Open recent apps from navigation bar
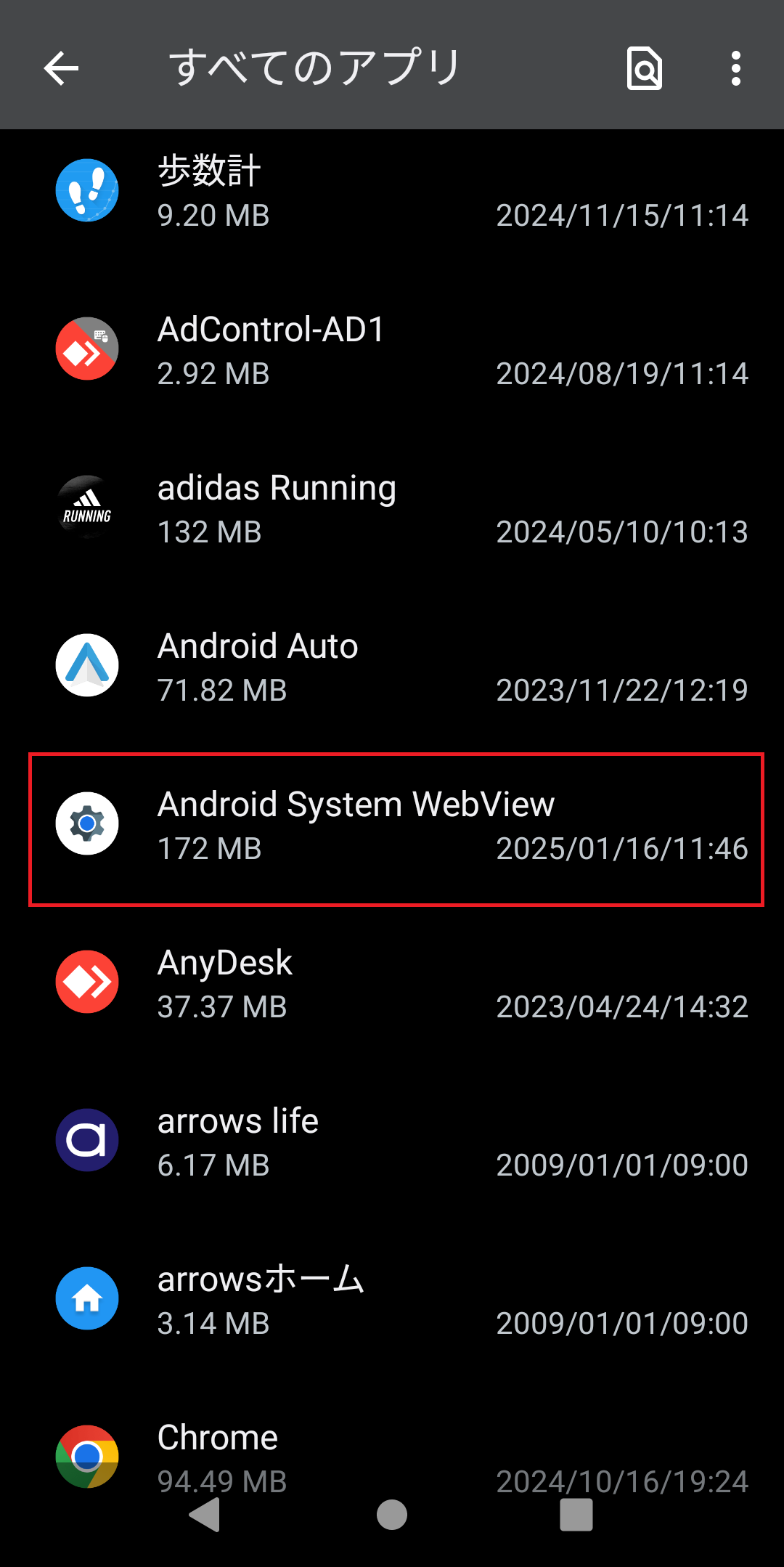The width and height of the screenshot is (784, 1567). [x=576, y=1515]
